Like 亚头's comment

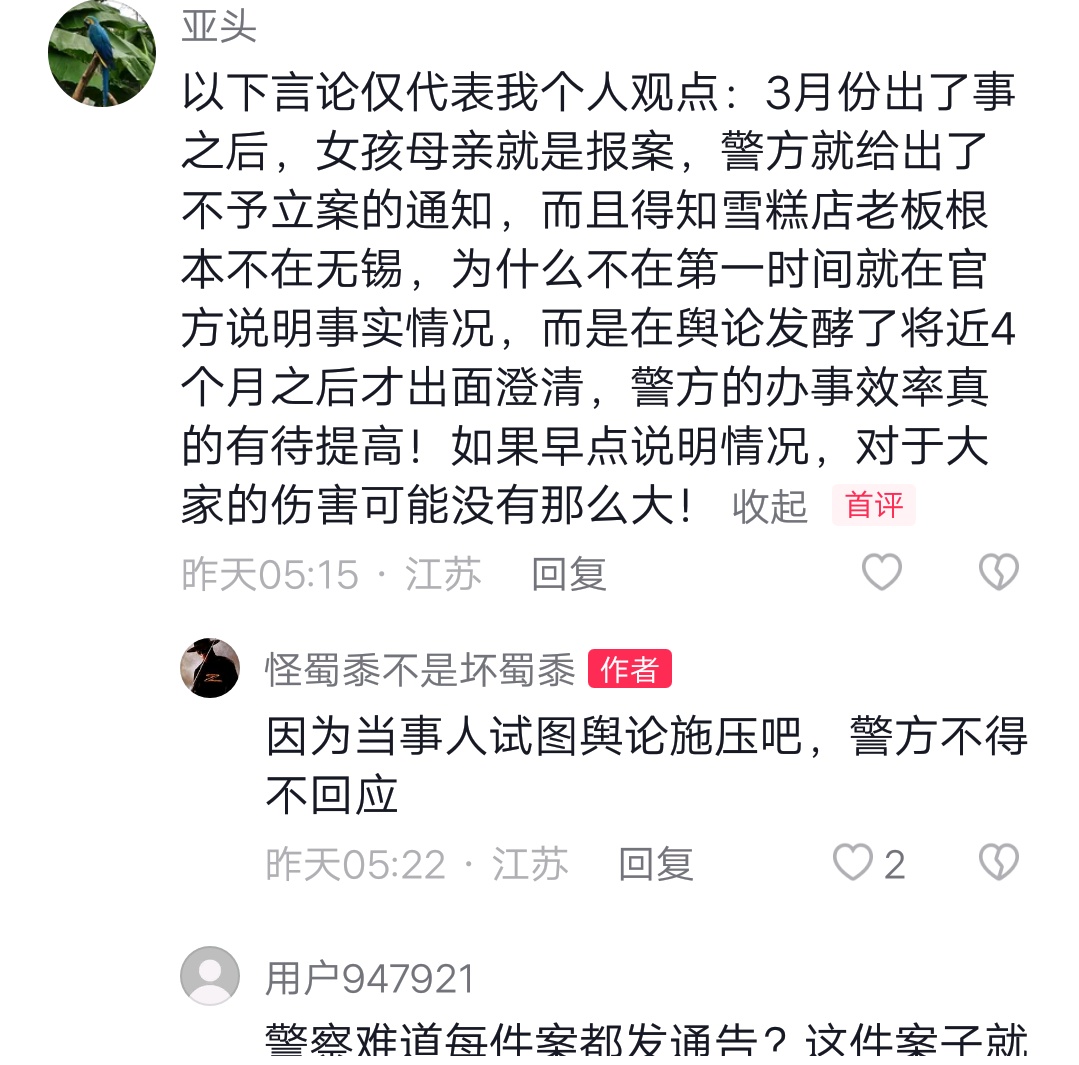(881, 573)
